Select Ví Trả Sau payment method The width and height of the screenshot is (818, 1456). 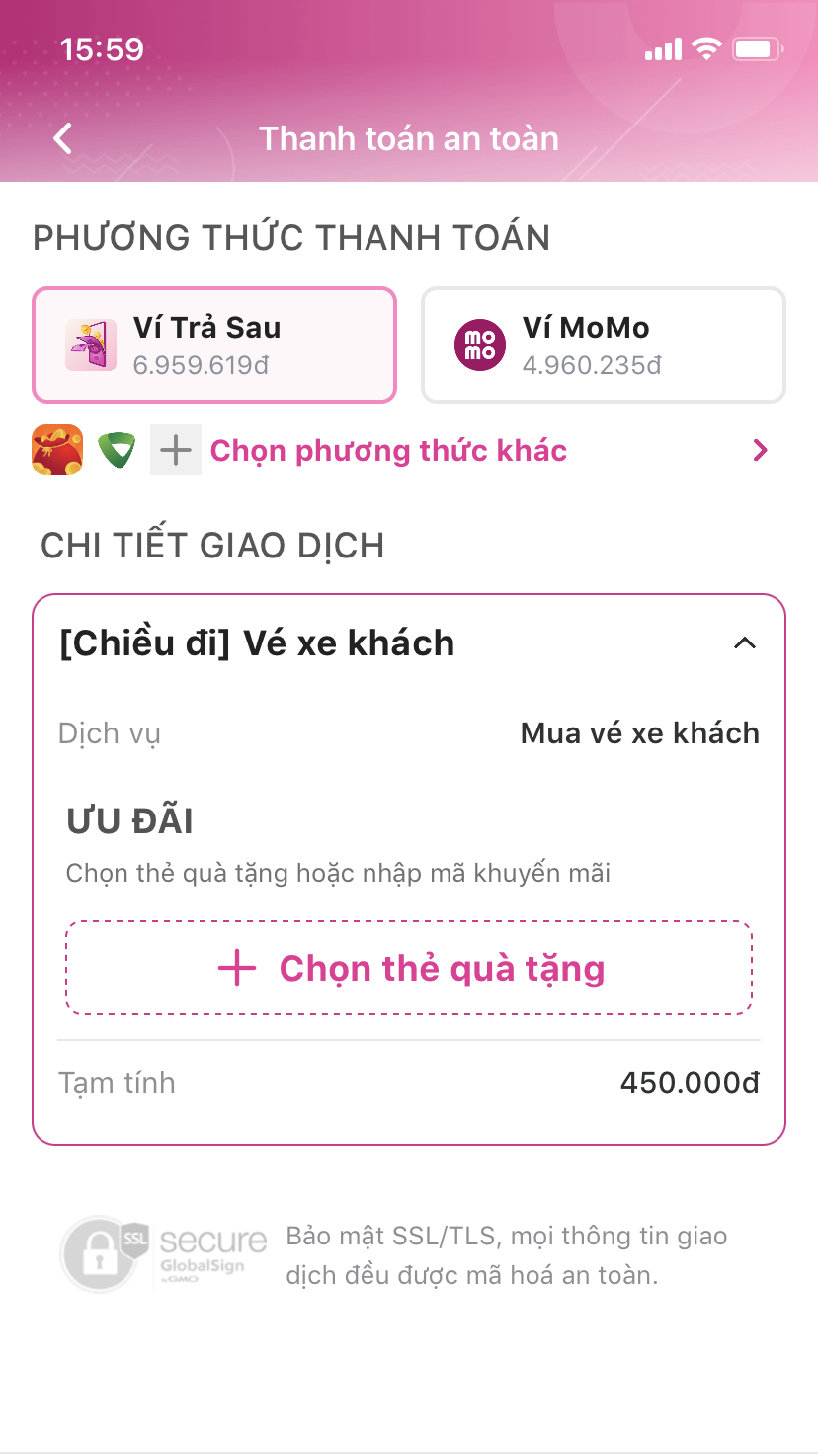[x=214, y=345]
